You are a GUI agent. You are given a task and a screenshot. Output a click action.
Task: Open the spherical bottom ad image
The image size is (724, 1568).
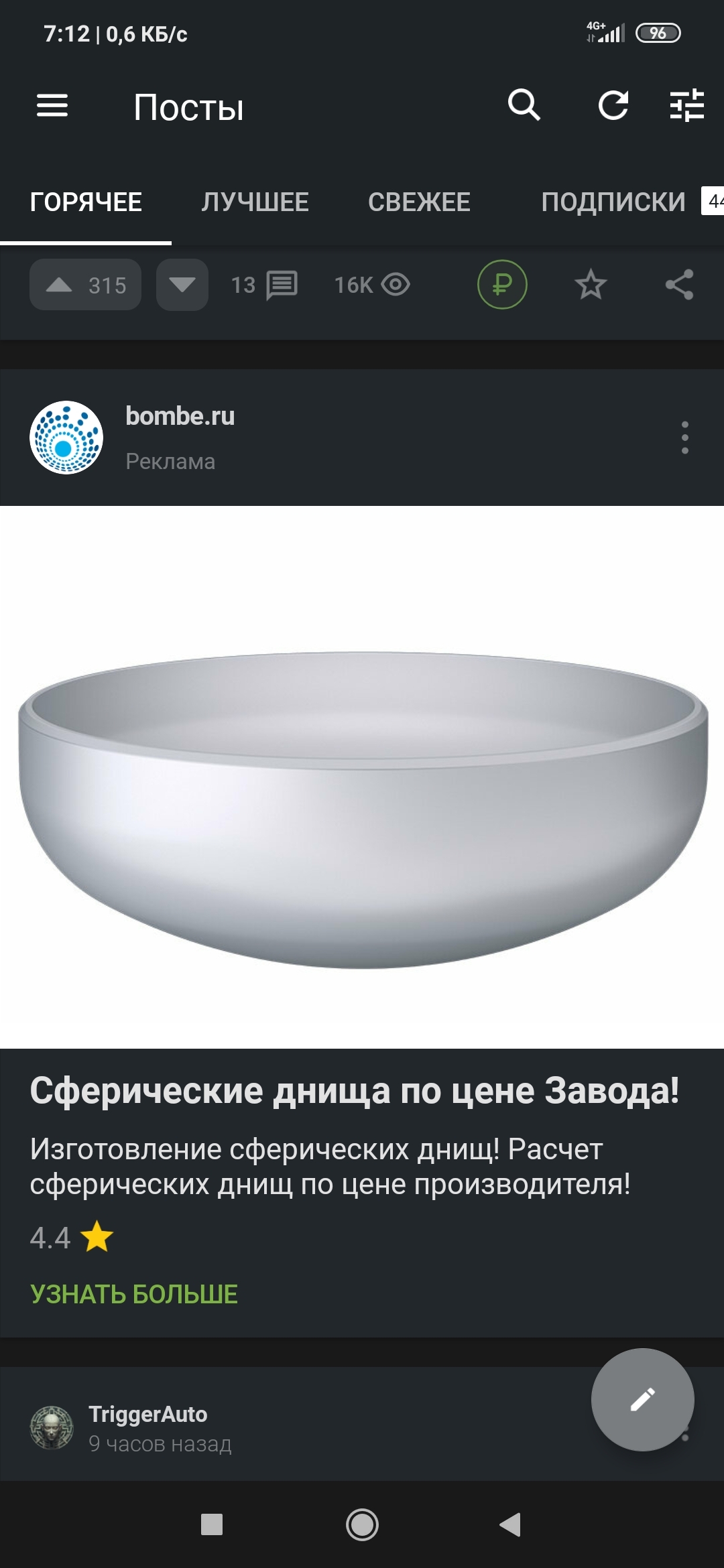point(362,777)
